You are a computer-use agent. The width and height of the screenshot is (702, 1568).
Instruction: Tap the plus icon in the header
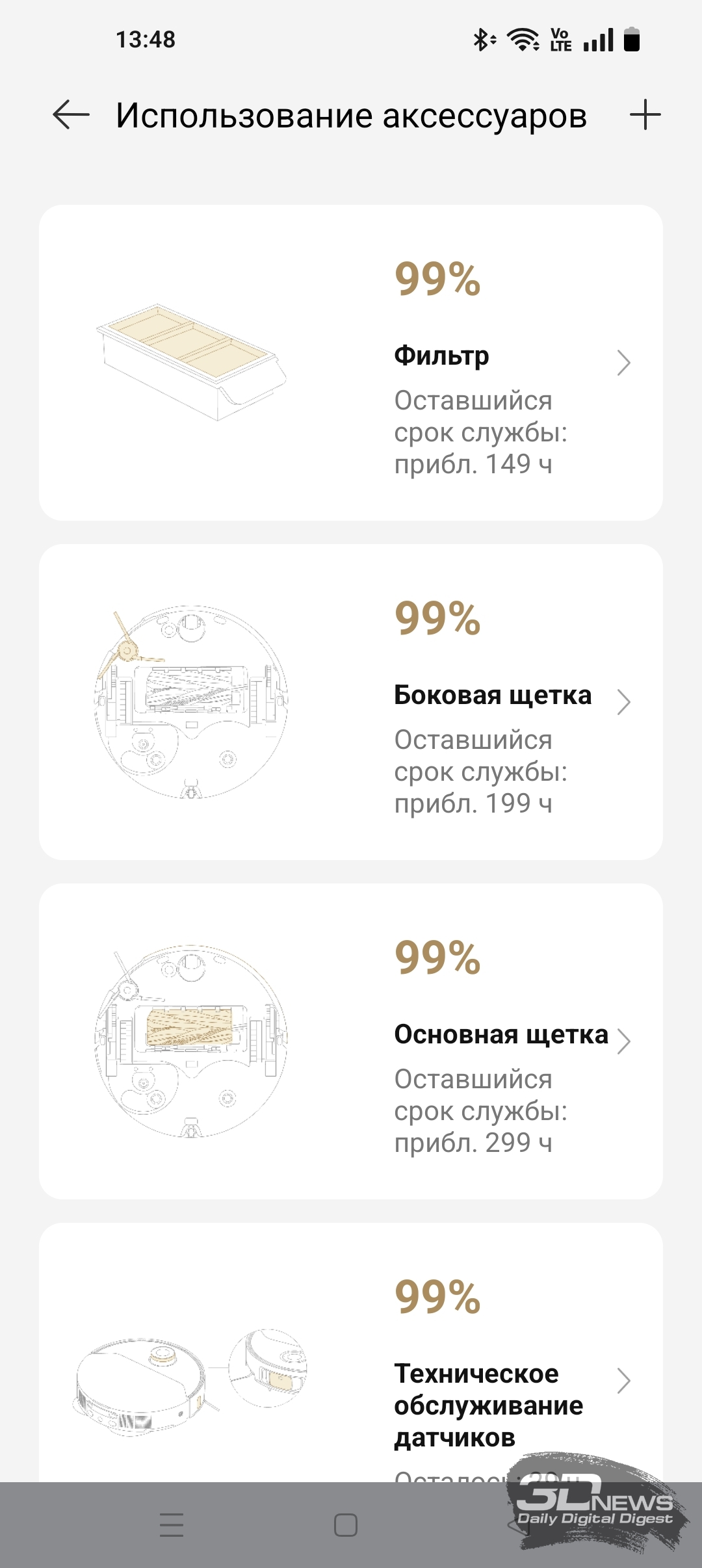pyautogui.click(x=645, y=115)
